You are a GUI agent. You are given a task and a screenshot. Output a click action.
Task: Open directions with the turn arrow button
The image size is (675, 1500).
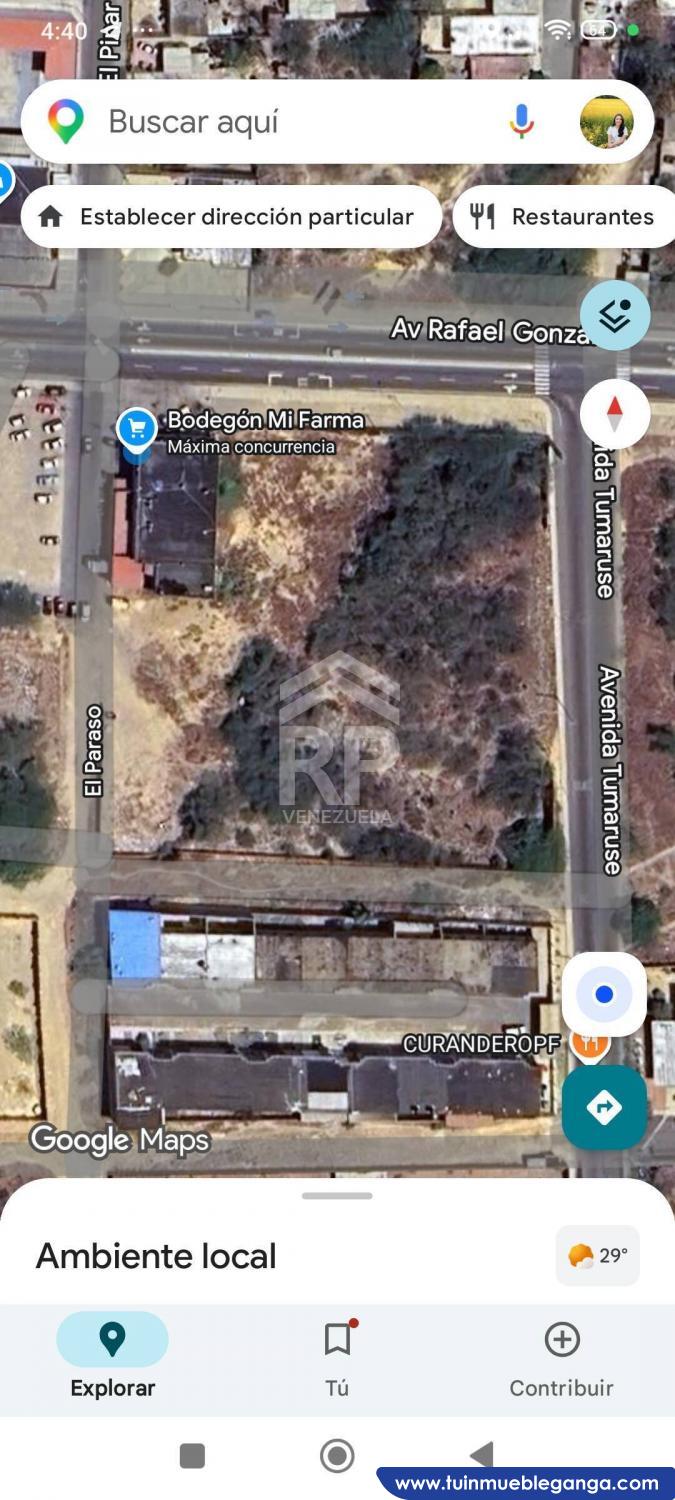point(604,1107)
